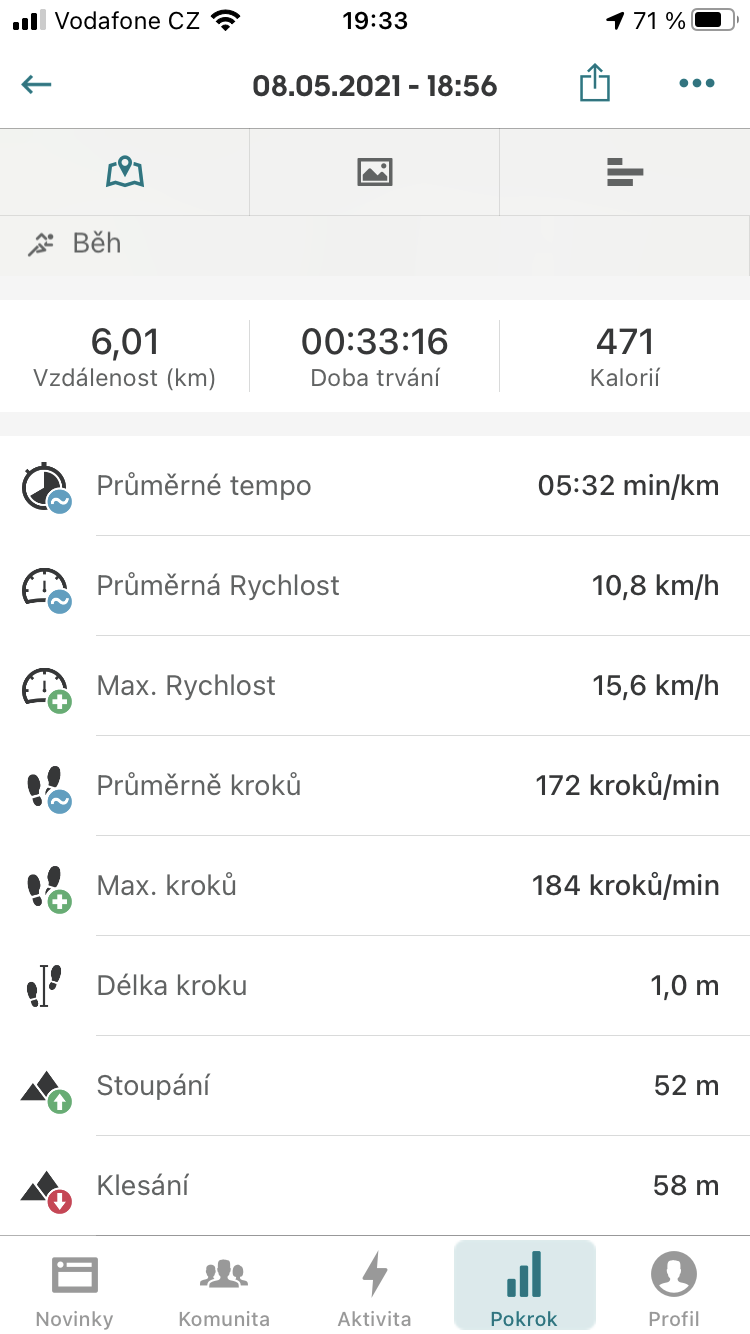Go back using the arrow icon
Viewport: 750px width, 1334px height.
click(x=37, y=84)
